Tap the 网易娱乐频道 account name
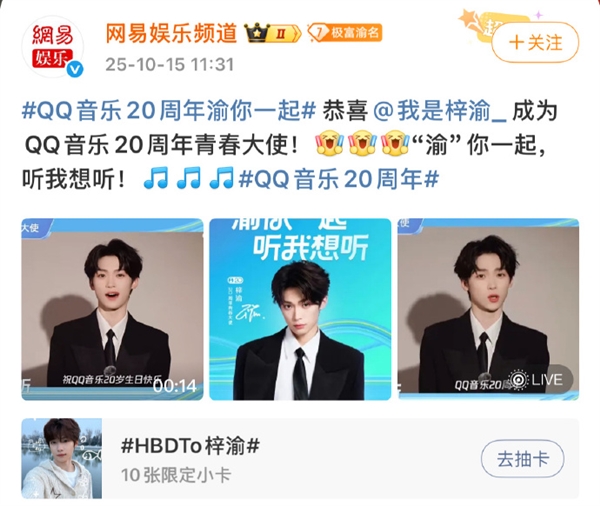The height and width of the screenshot is (506, 600). click(x=171, y=33)
